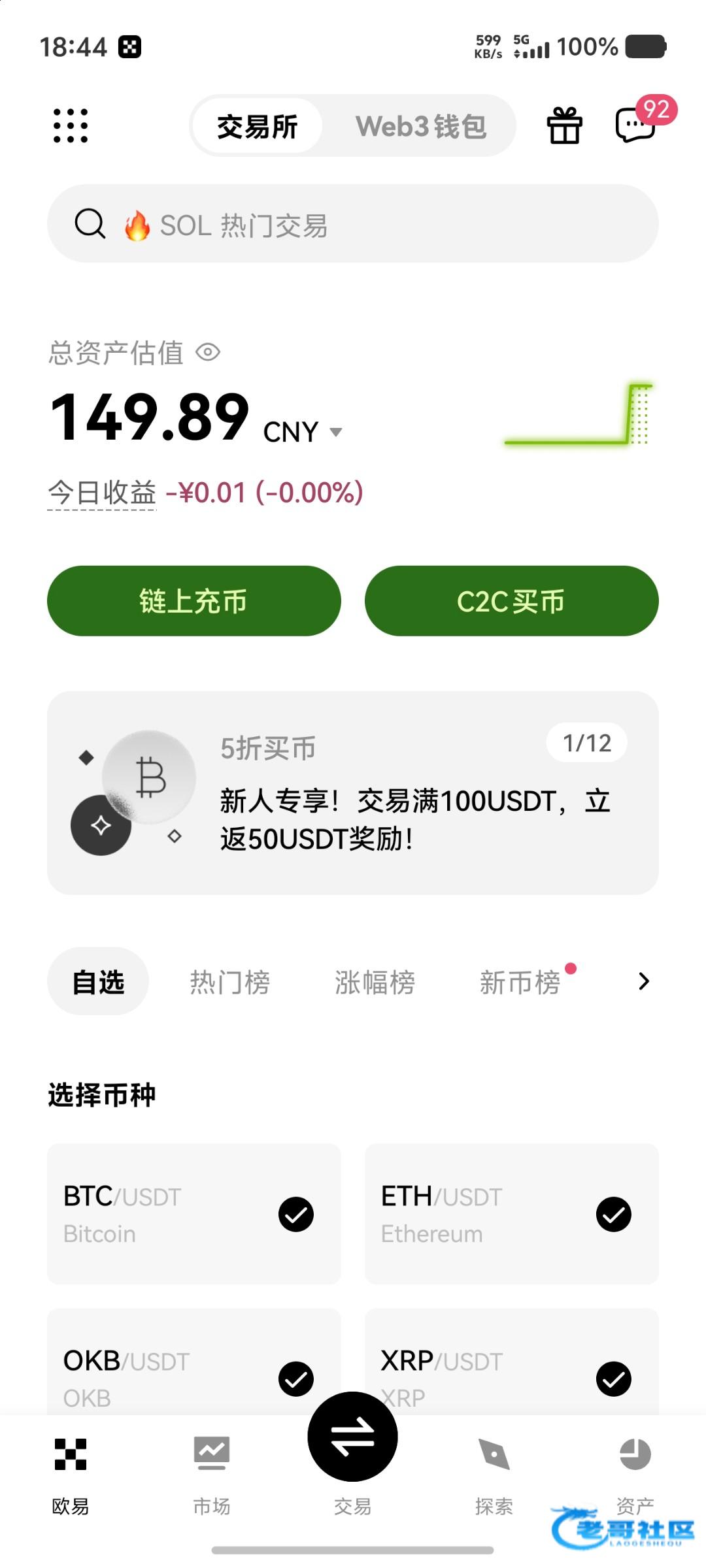
Task: Open the gift rewards icon
Action: click(x=564, y=125)
